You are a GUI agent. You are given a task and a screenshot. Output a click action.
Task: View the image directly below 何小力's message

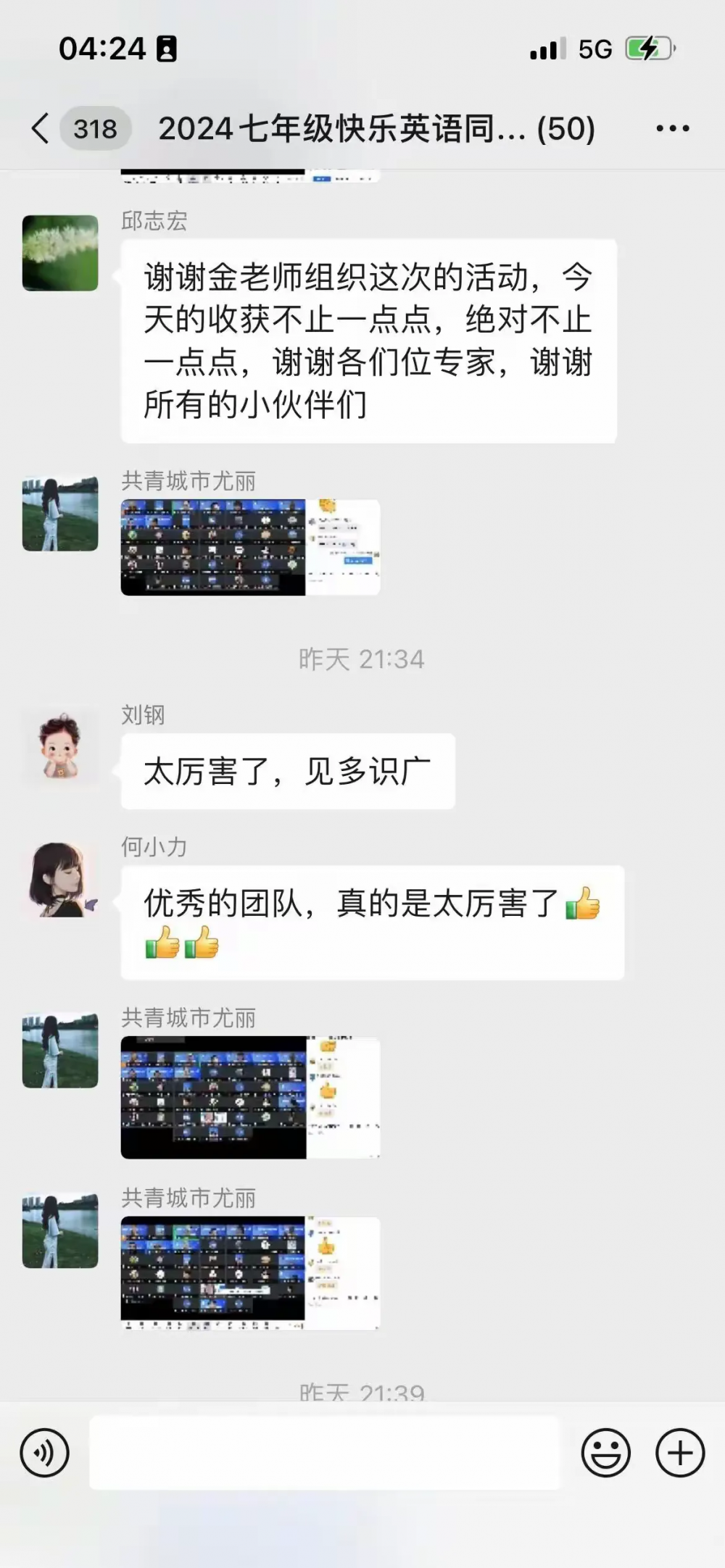click(x=250, y=1097)
